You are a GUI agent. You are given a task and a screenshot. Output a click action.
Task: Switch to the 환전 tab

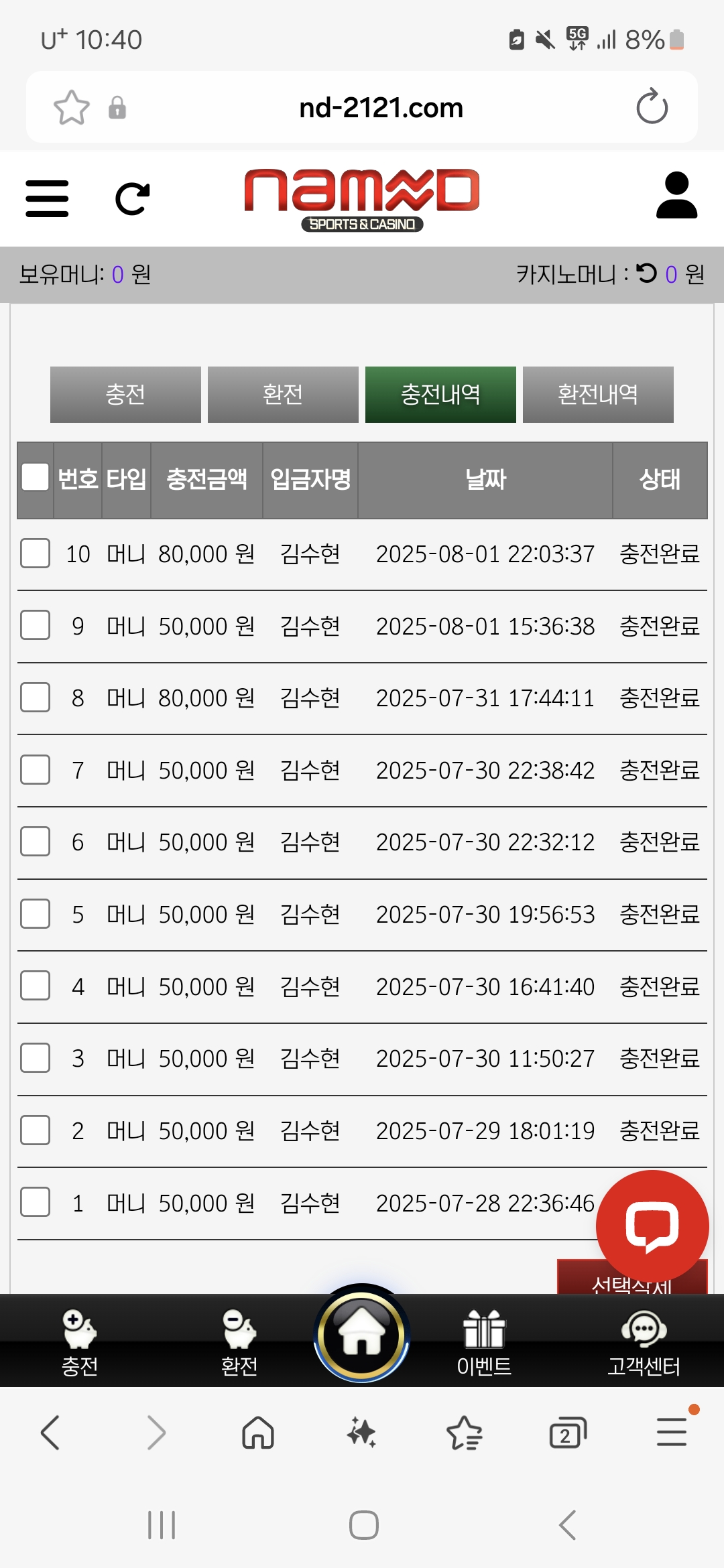point(283,394)
